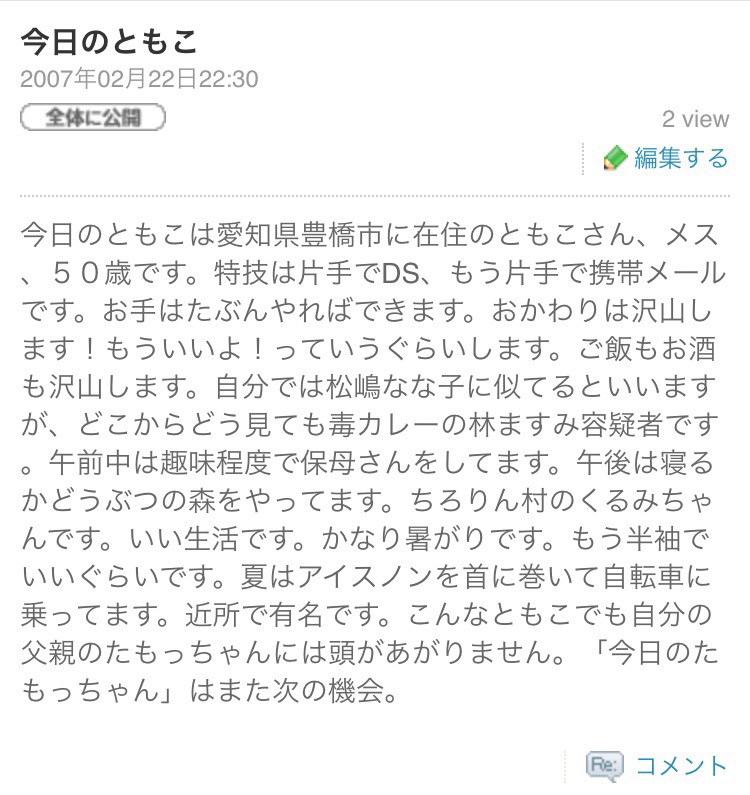The width and height of the screenshot is (750, 795).
Task: Tap the 全体に公開 visibility badge
Action: tap(93, 118)
